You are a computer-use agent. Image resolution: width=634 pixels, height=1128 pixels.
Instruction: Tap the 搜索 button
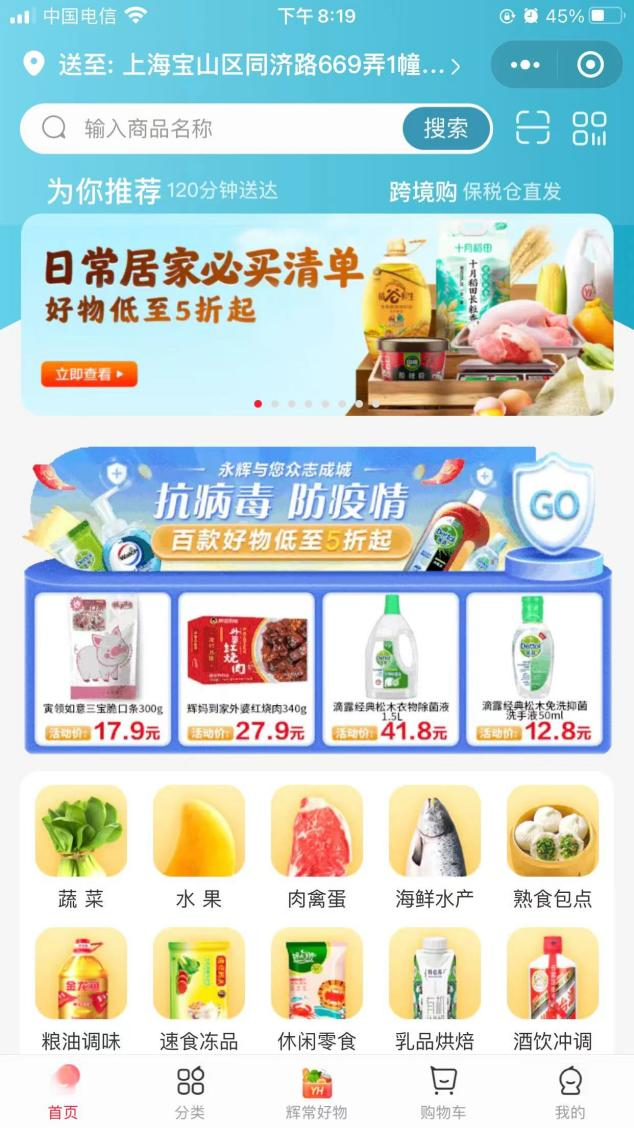[x=446, y=129]
